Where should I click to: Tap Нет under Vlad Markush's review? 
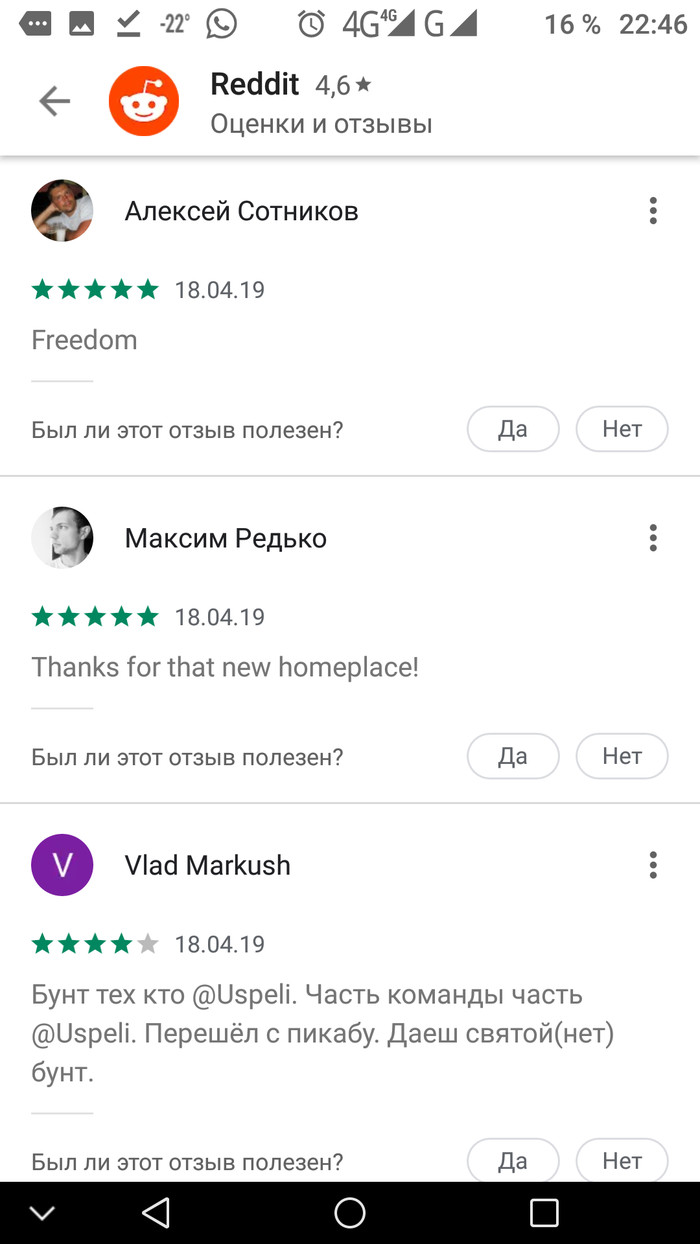(x=621, y=1160)
